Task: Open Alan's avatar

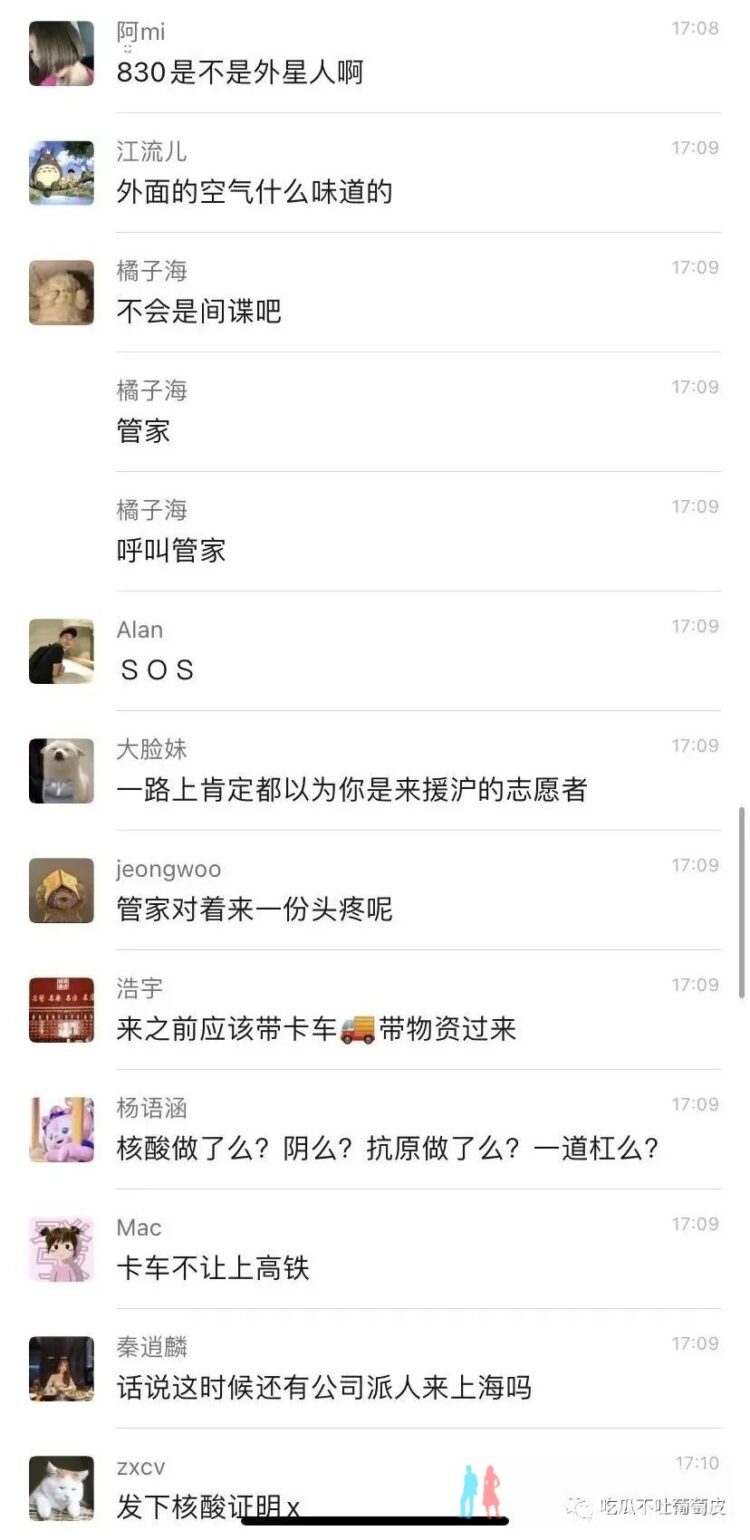Action: pyautogui.click(x=61, y=651)
